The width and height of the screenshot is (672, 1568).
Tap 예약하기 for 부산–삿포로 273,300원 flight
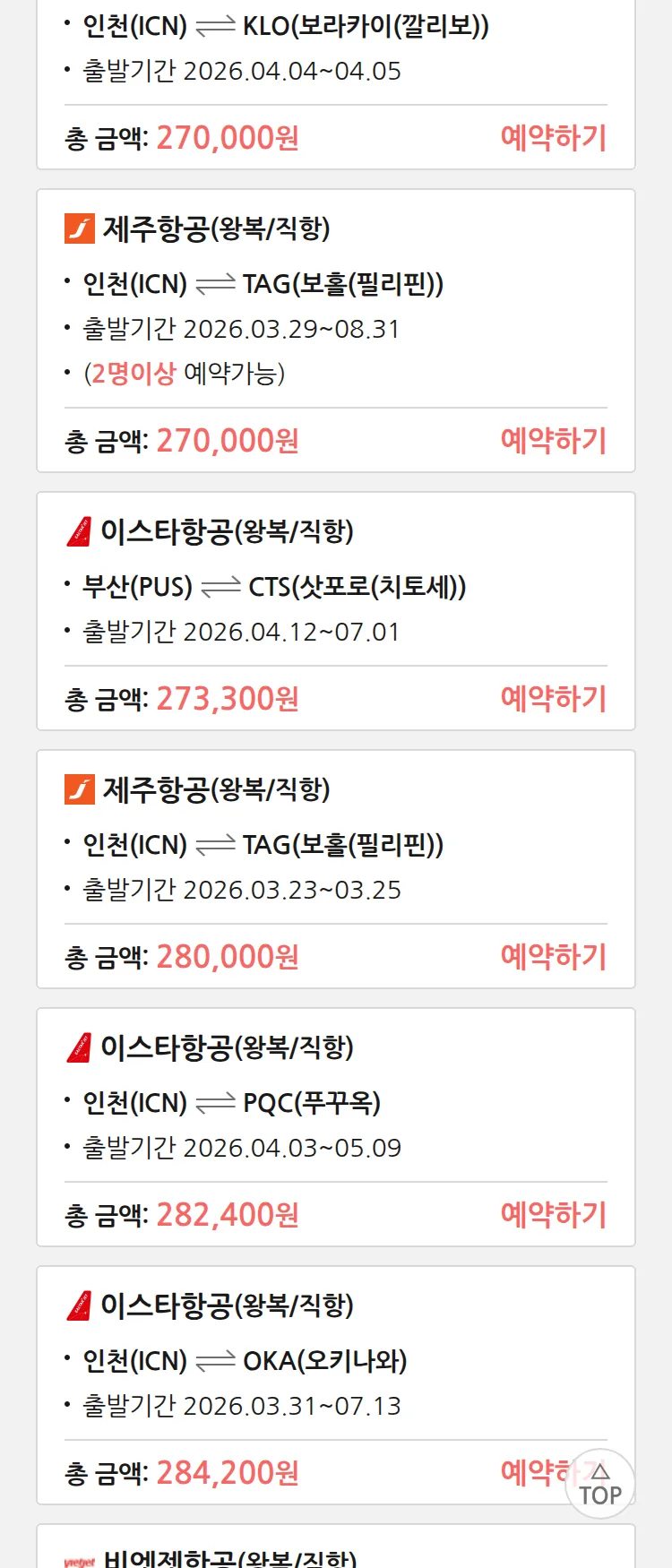553,699
